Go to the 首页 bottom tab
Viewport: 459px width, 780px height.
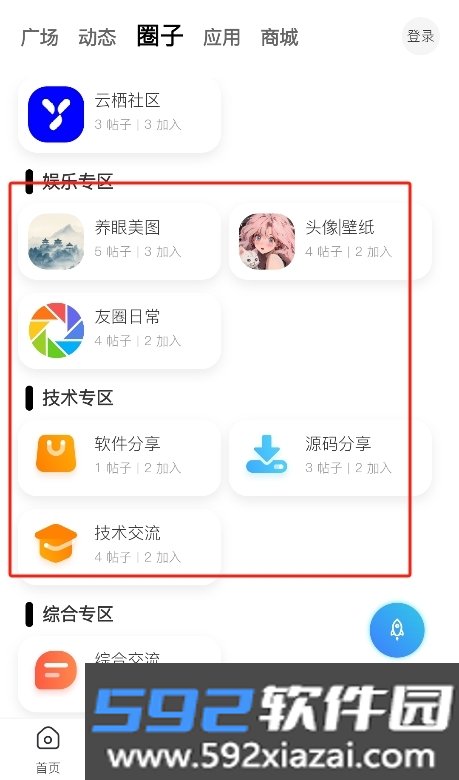pos(48,750)
